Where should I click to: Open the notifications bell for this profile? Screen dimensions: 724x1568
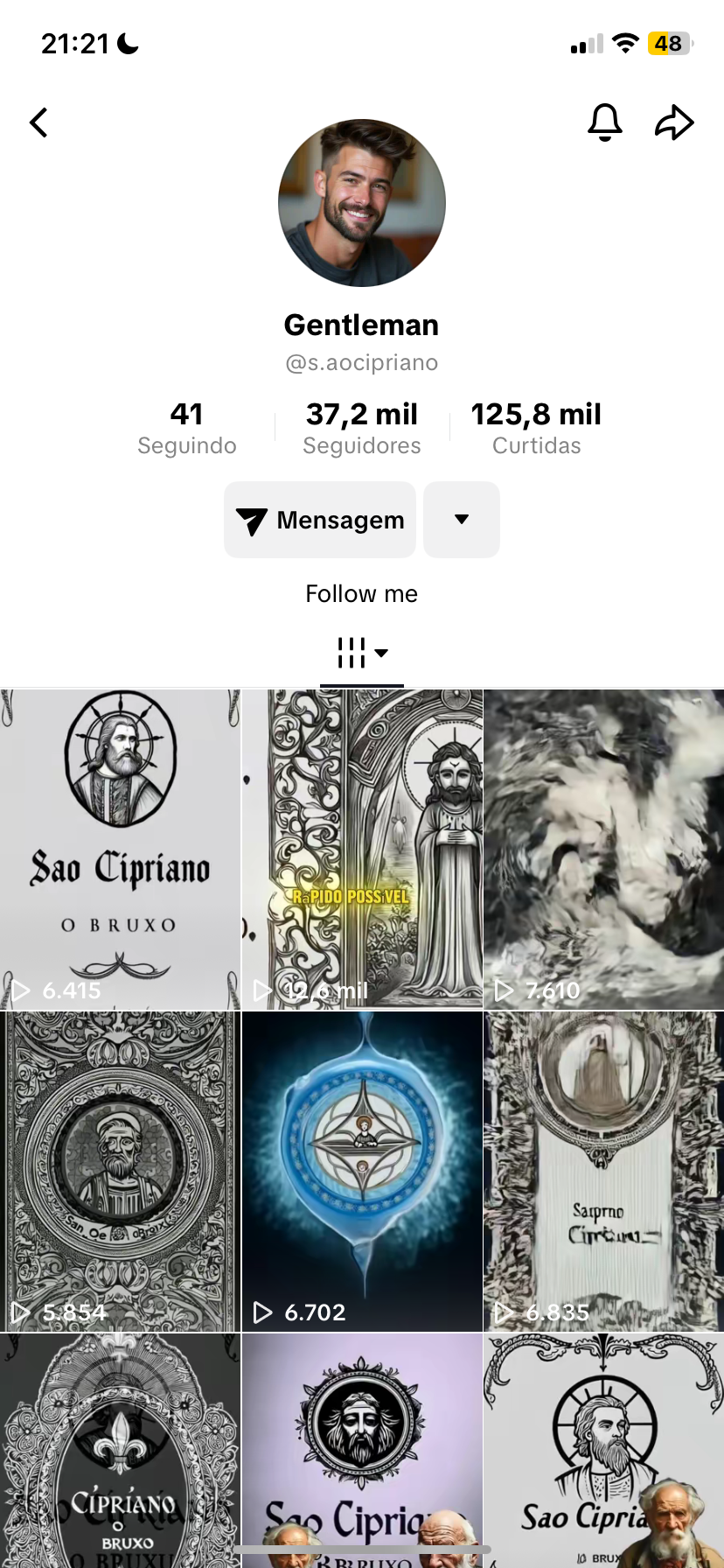tap(604, 122)
